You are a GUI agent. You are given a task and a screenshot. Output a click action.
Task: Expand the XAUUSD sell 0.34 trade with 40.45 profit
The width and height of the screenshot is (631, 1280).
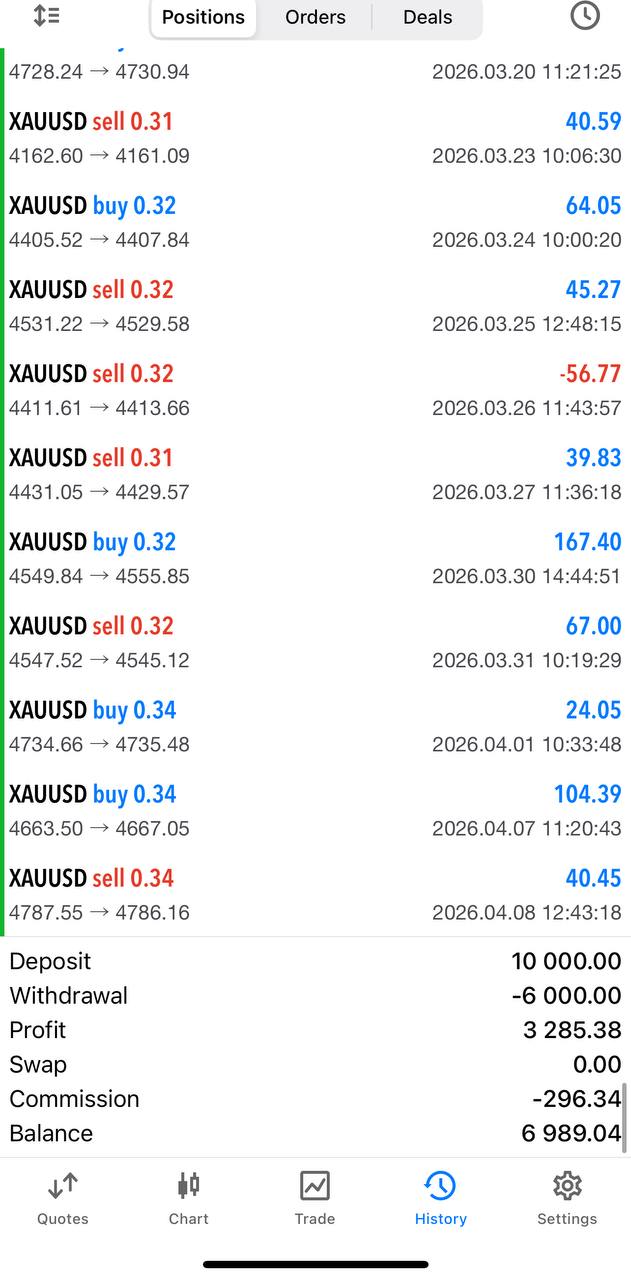[x=315, y=894]
